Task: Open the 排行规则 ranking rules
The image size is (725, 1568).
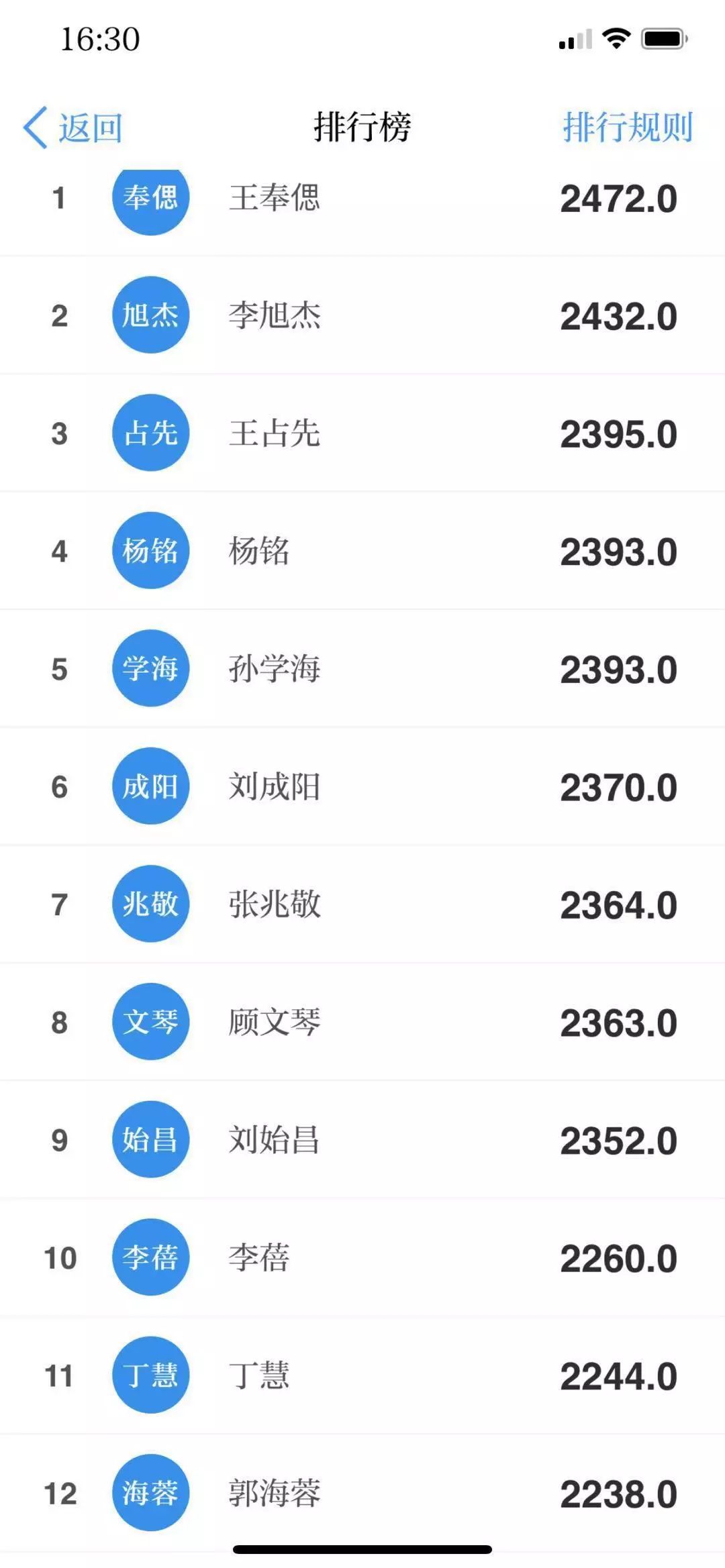Action: click(628, 127)
